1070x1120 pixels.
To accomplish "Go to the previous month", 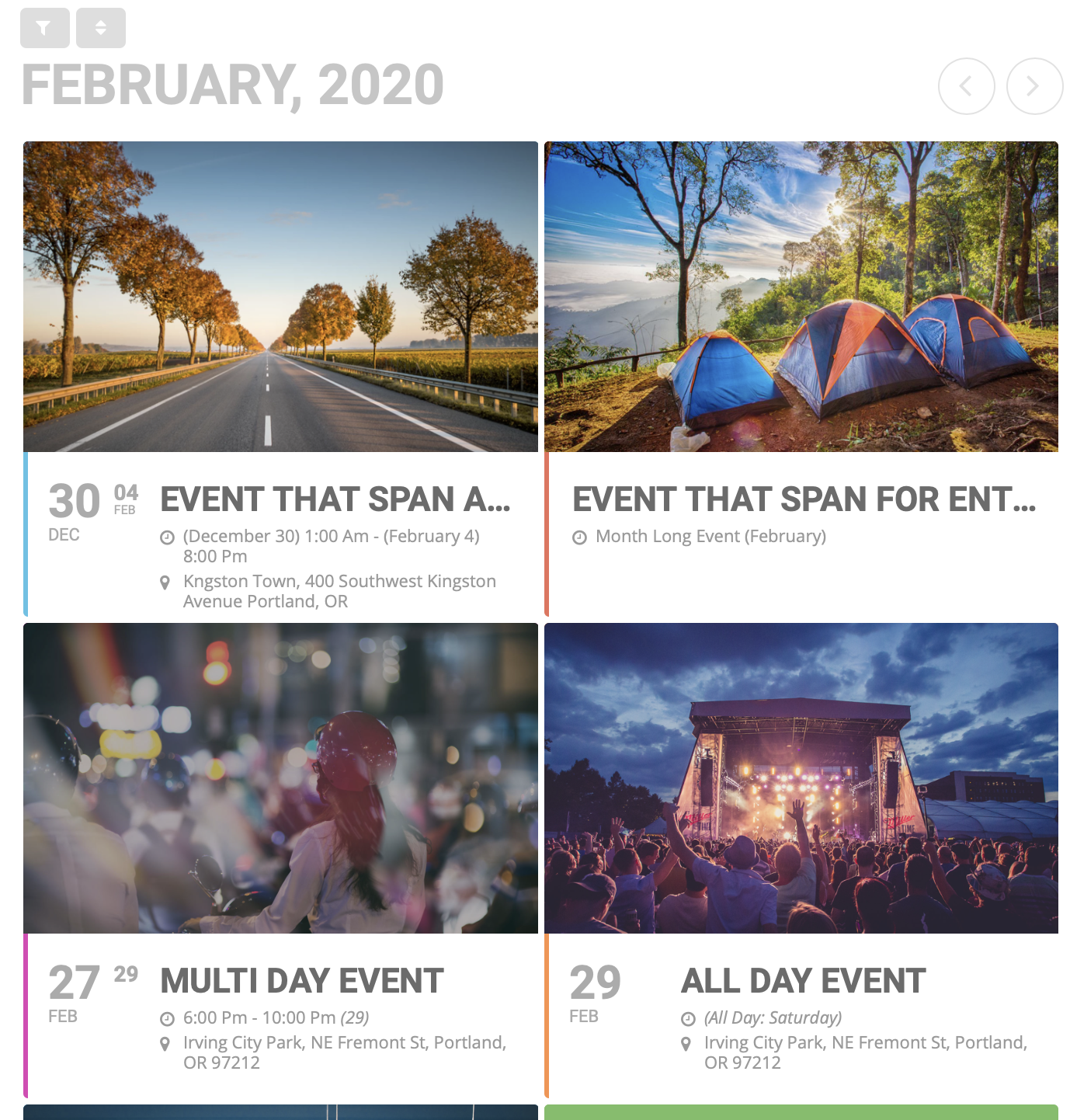I will [966, 86].
